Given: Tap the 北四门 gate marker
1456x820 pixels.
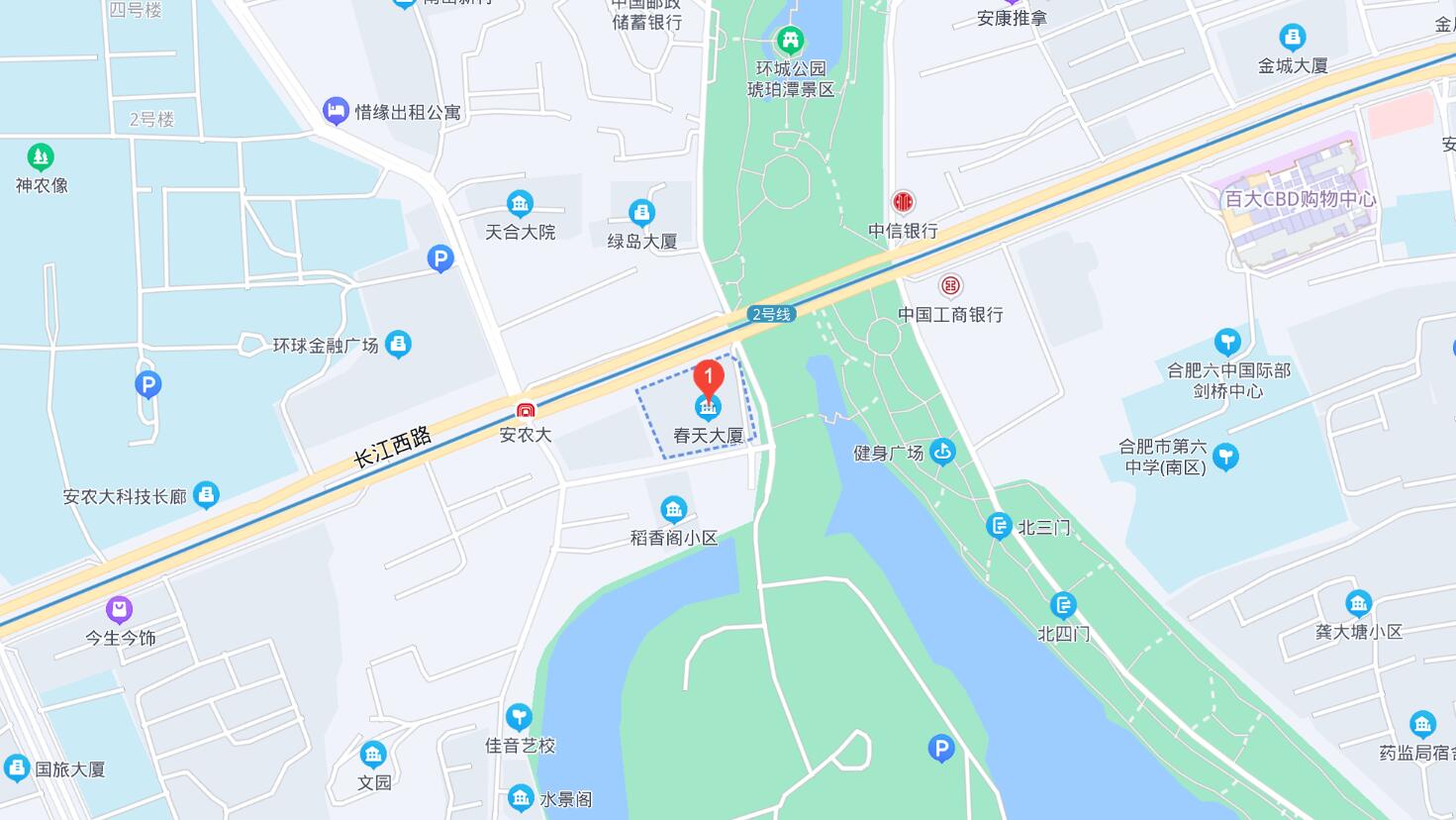Looking at the screenshot, I should 1063,604.
